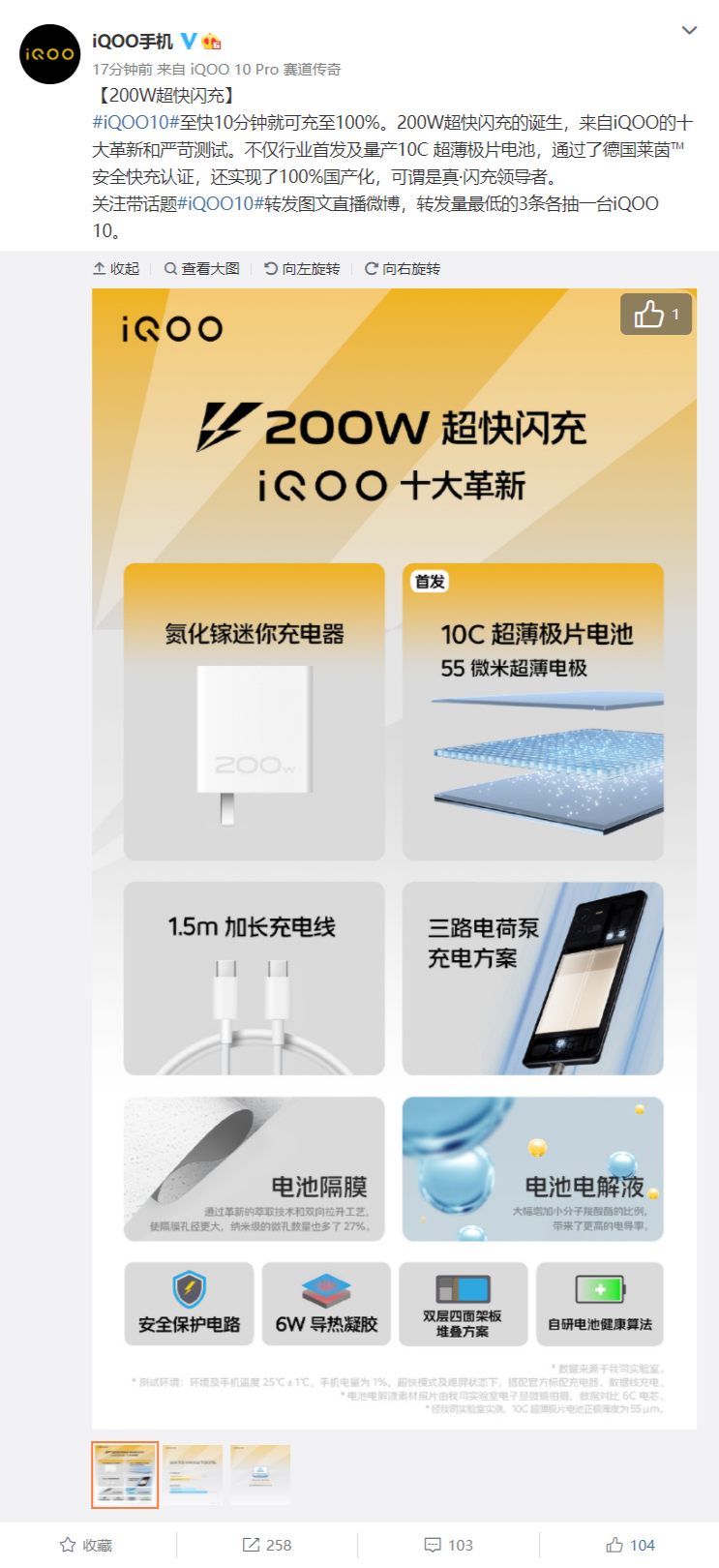Tap 收藏 to bookmark this post
719x1568 pixels.
[x=86, y=1545]
